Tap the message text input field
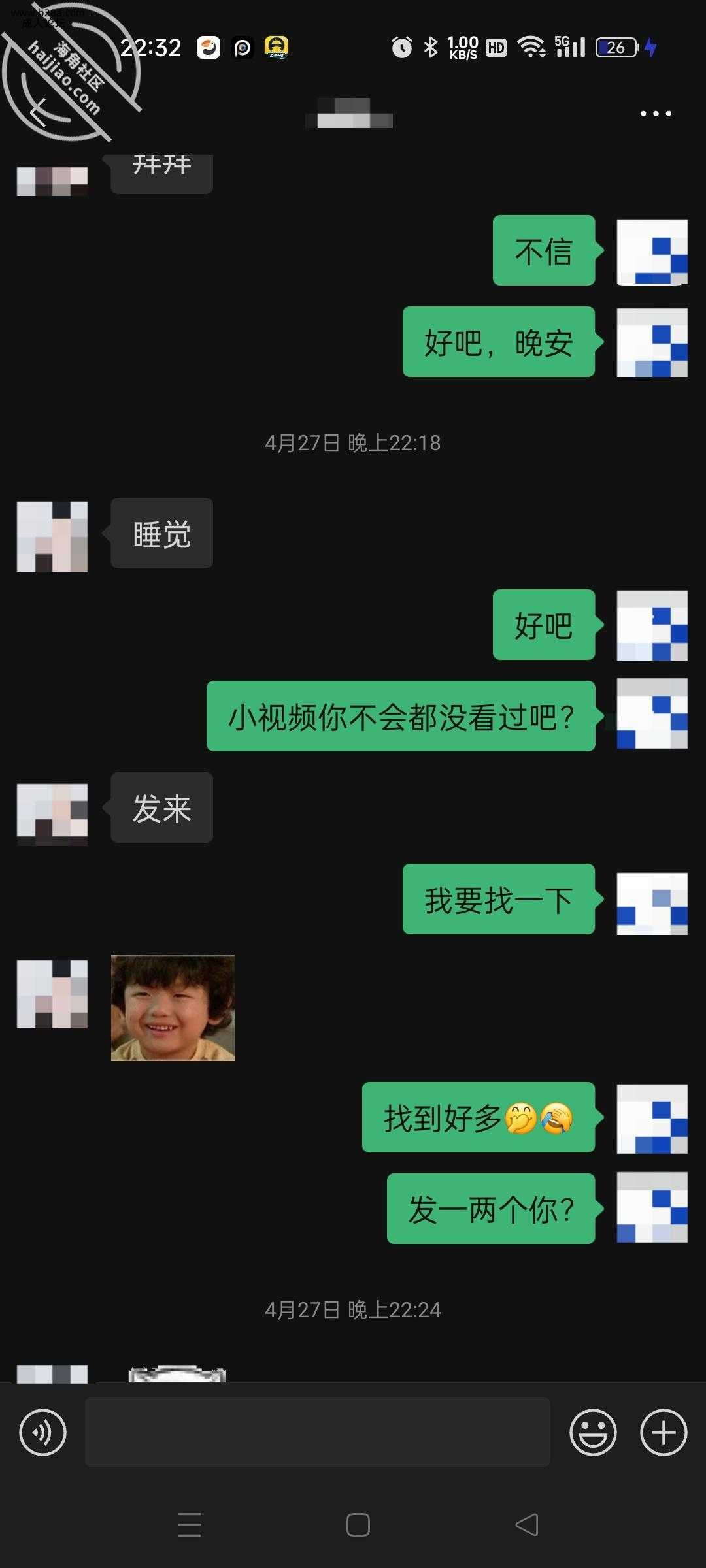Image resolution: width=706 pixels, height=1568 pixels. pos(317,1432)
